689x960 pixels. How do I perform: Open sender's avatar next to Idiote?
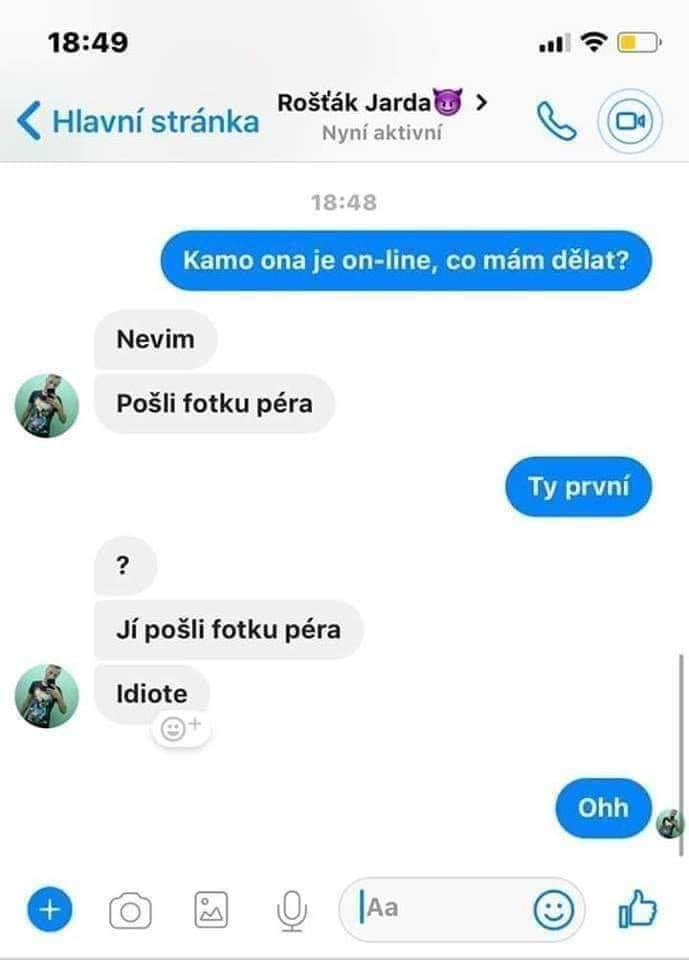click(x=47, y=696)
